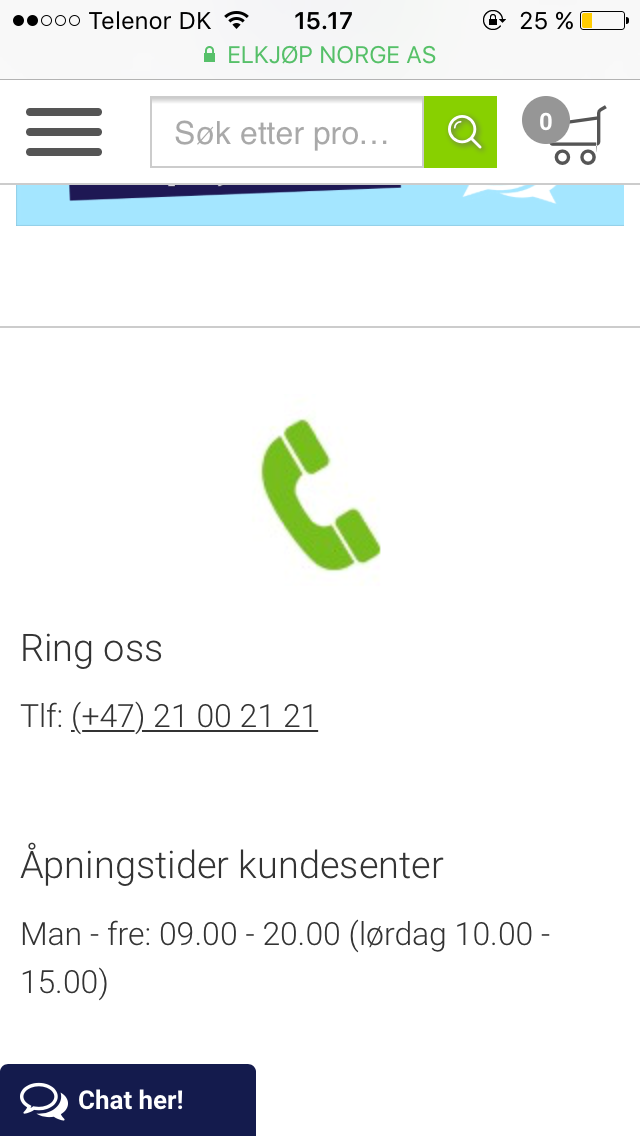Tap the product search field
Screen dimensions: 640x1136
pos(287,132)
